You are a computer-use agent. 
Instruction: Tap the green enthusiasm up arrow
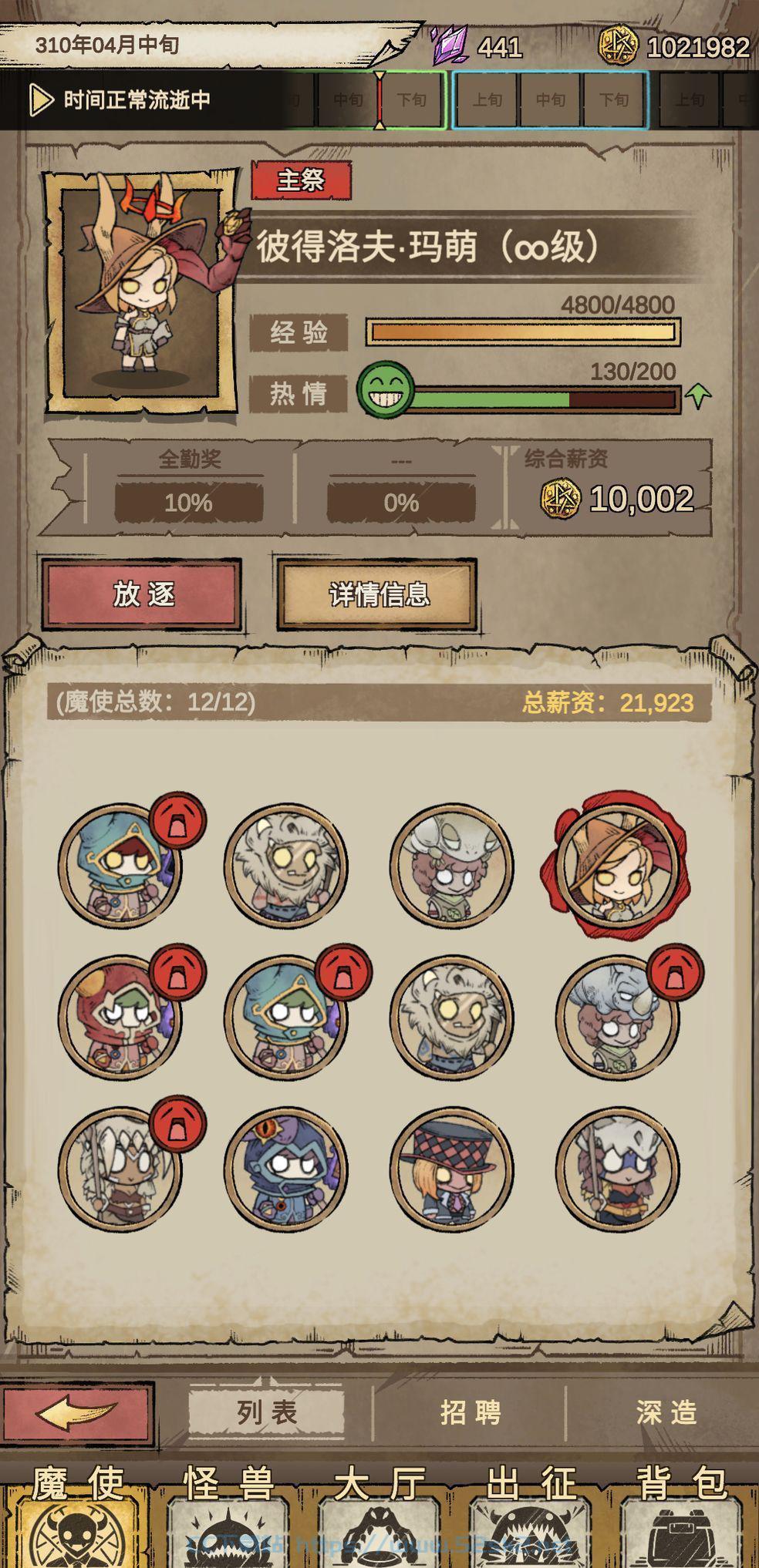point(698,396)
